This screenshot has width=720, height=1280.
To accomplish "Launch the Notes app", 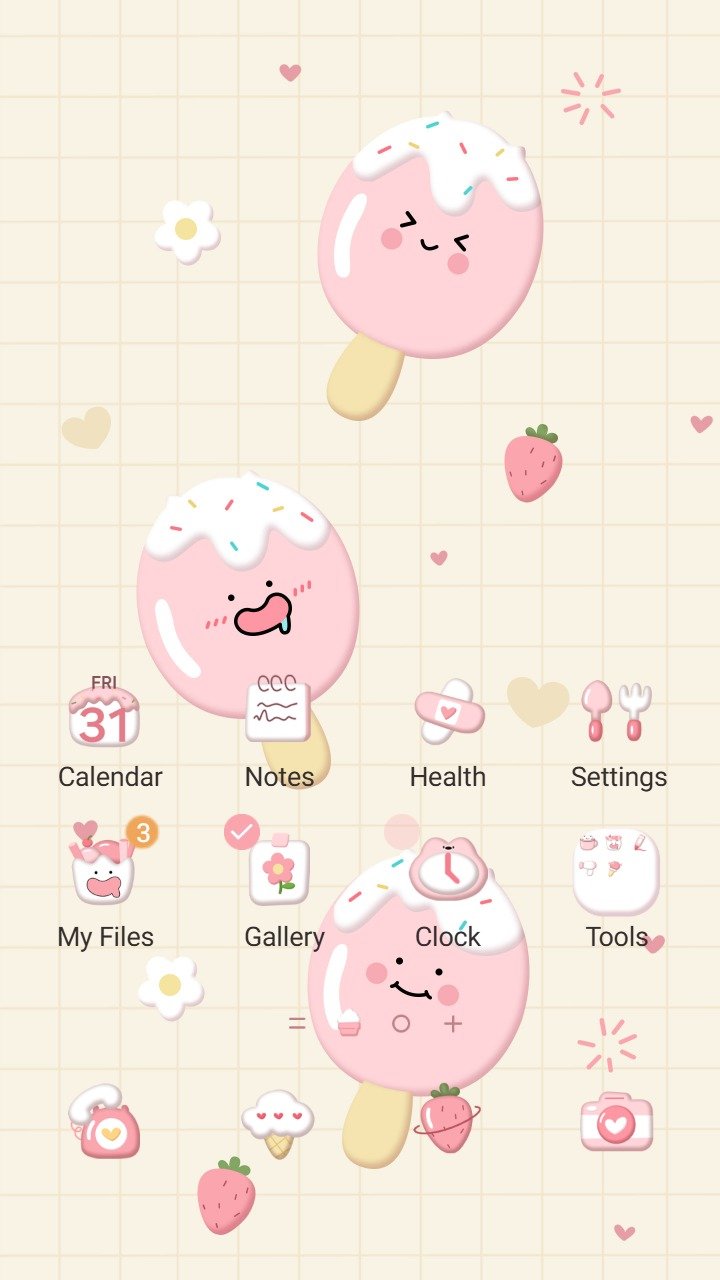I will 278,712.
